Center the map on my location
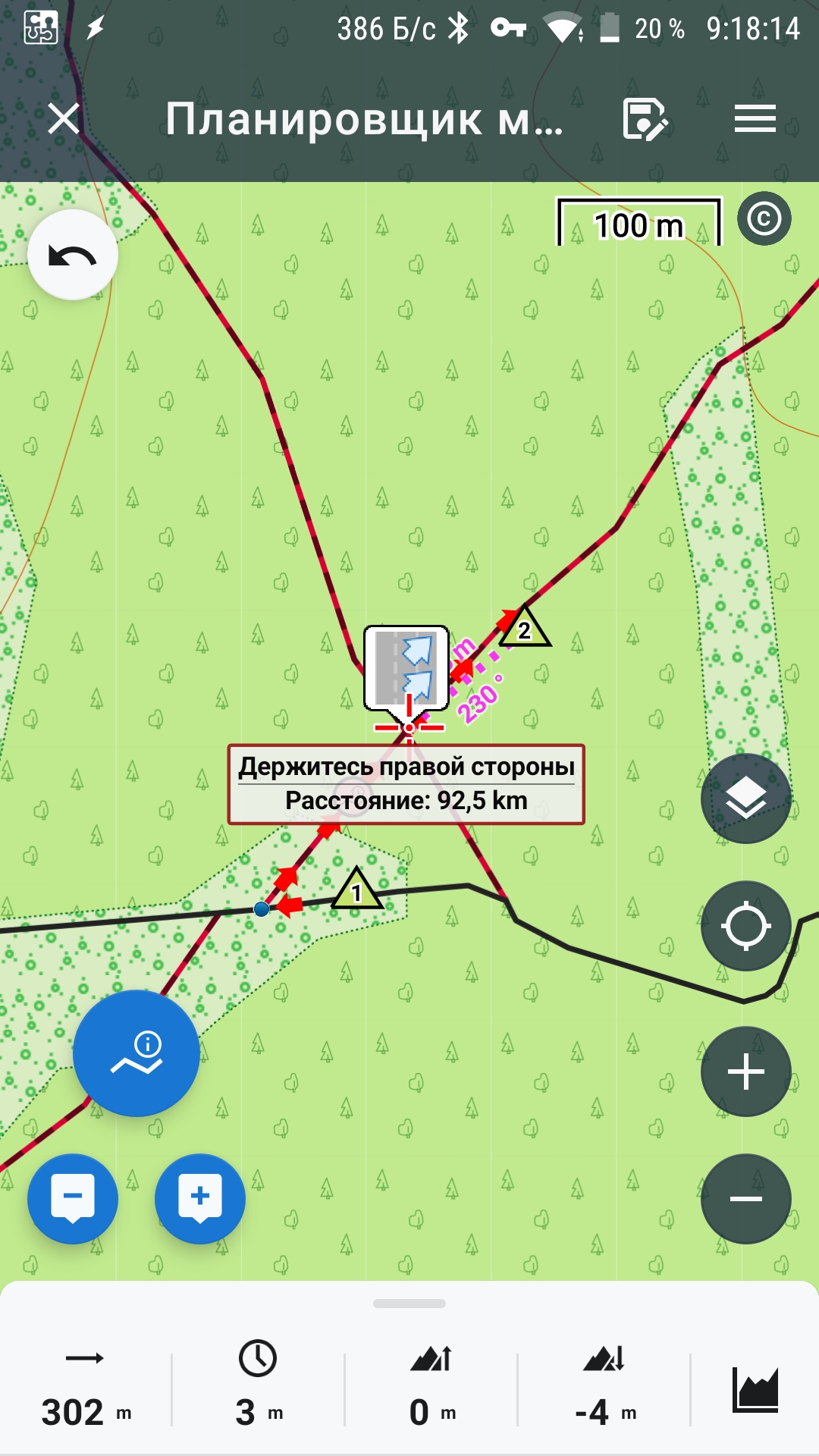 coord(745,926)
